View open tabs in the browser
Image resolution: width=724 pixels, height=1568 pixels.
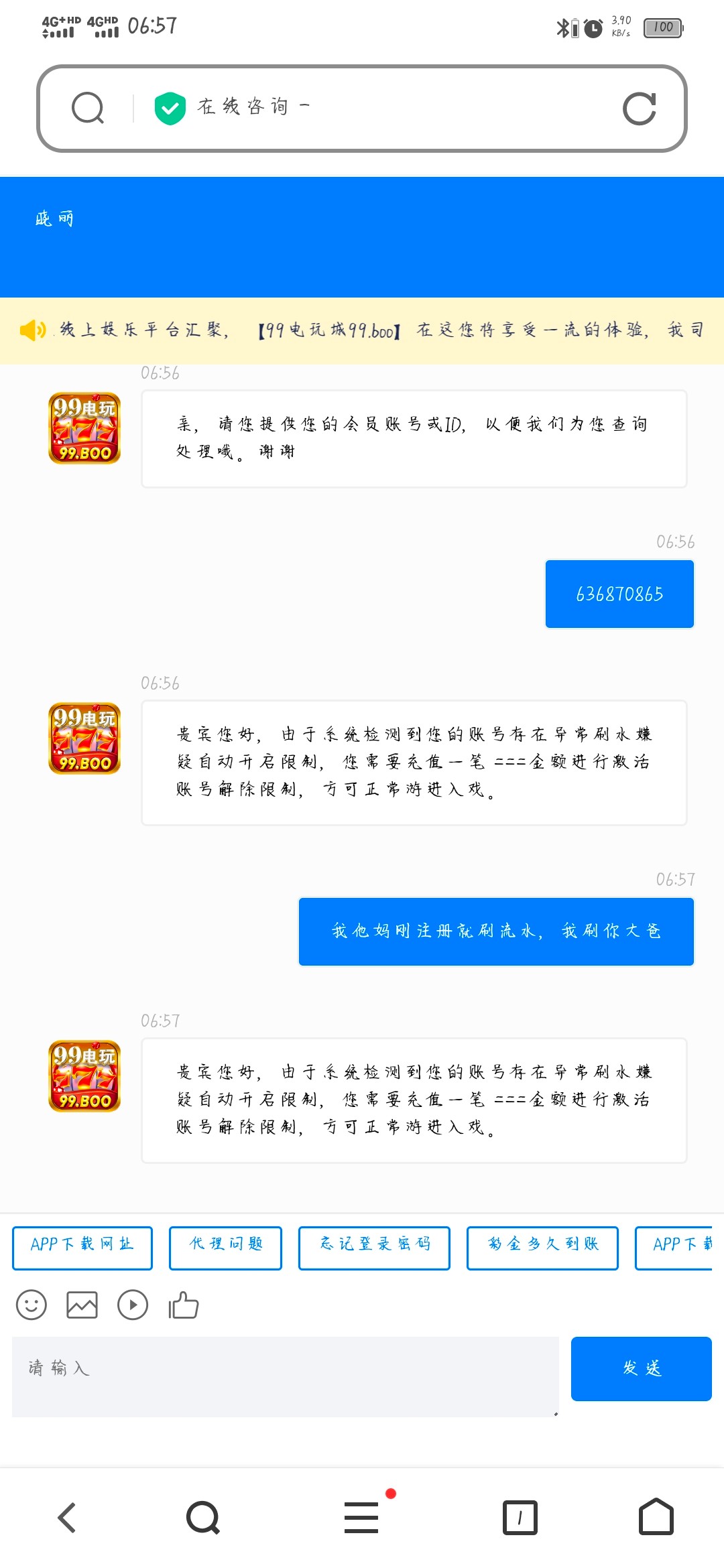click(x=520, y=1518)
